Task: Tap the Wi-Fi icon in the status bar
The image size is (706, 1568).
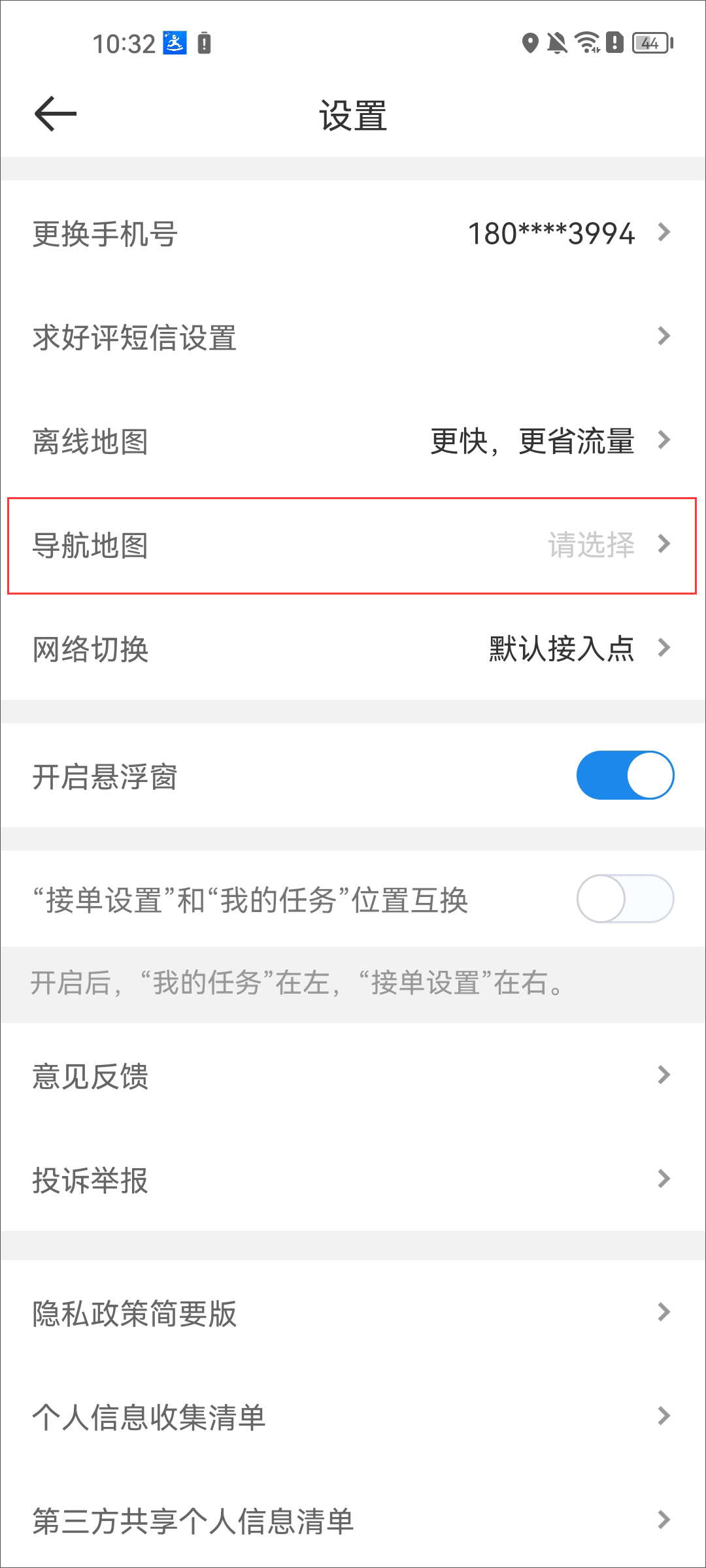Action: [586, 44]
